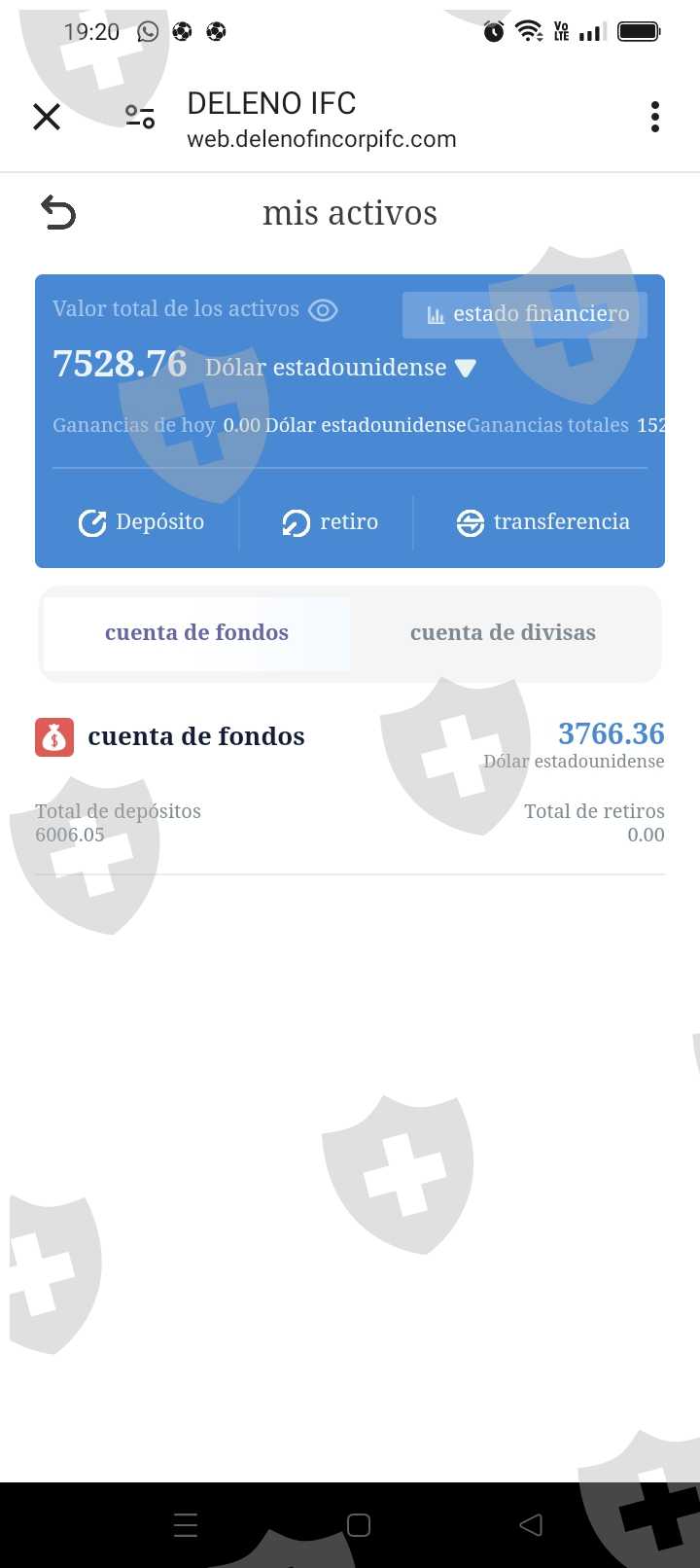Screen dimensions: 700x1568
Task: Tap the system home button
Action: tap(359, 1525)
